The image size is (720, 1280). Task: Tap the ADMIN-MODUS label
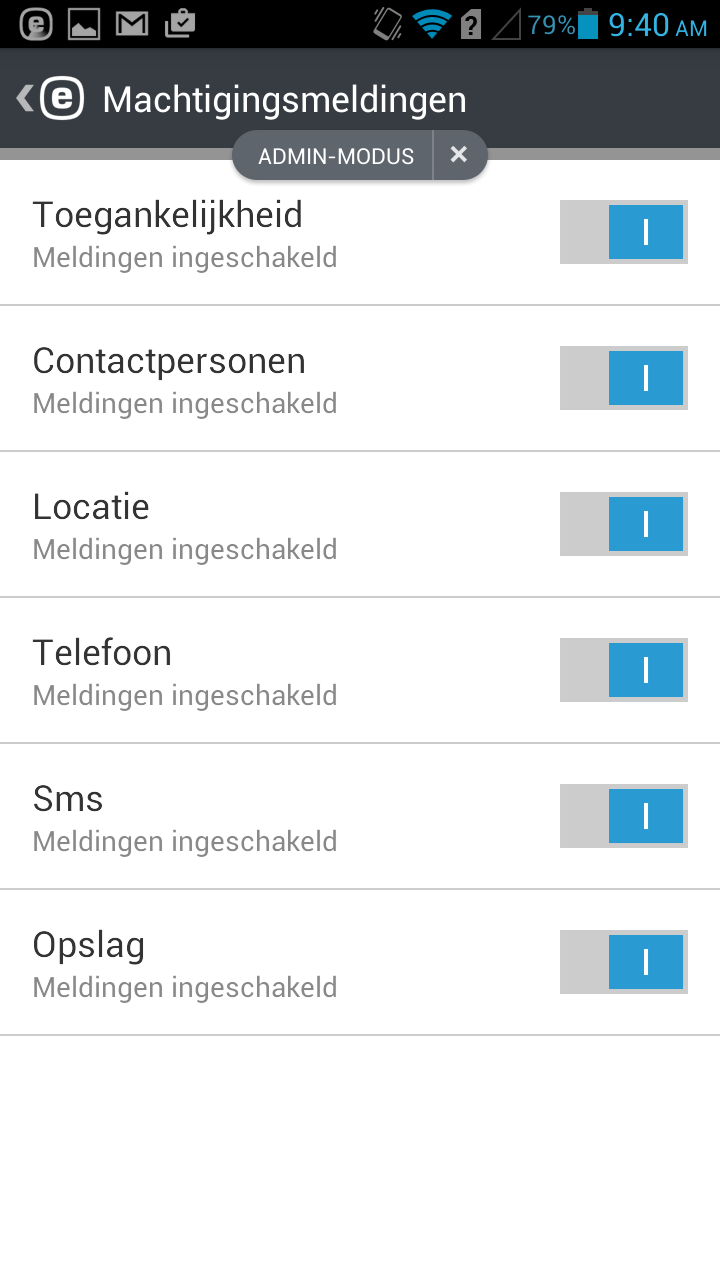[x=335, y=156]
